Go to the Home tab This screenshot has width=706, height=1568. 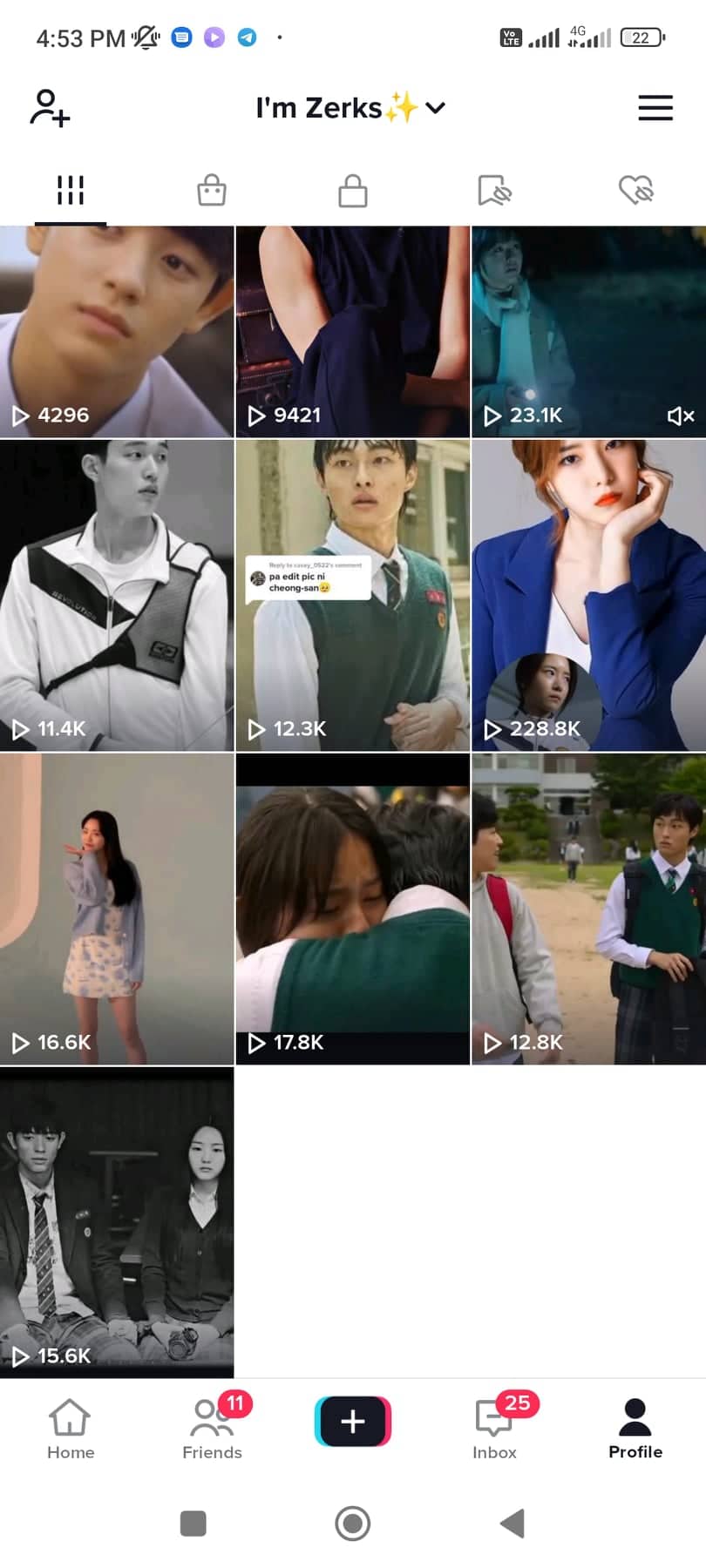click(71, 1429)
